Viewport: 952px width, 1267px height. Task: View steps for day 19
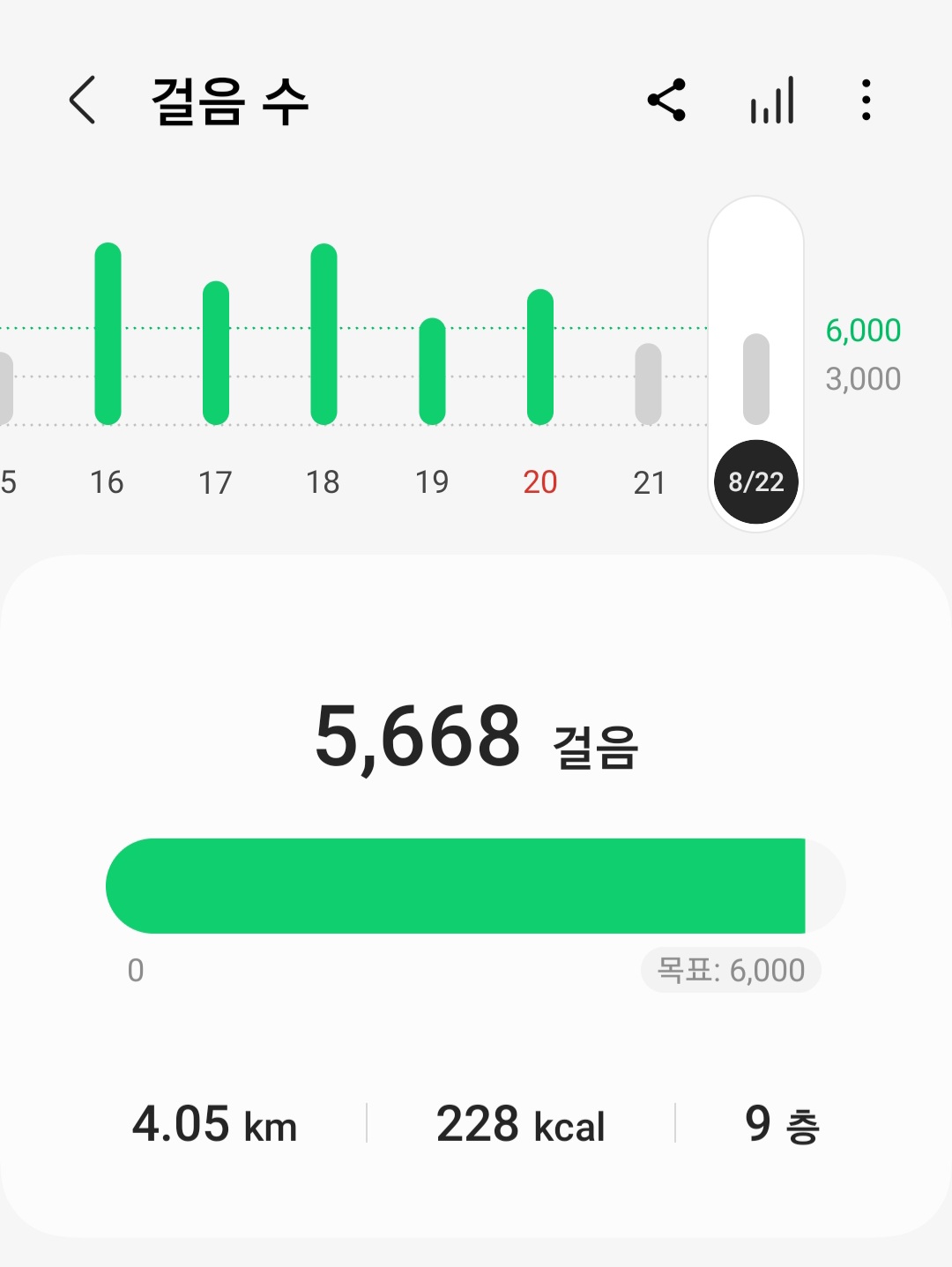[432, 371]
